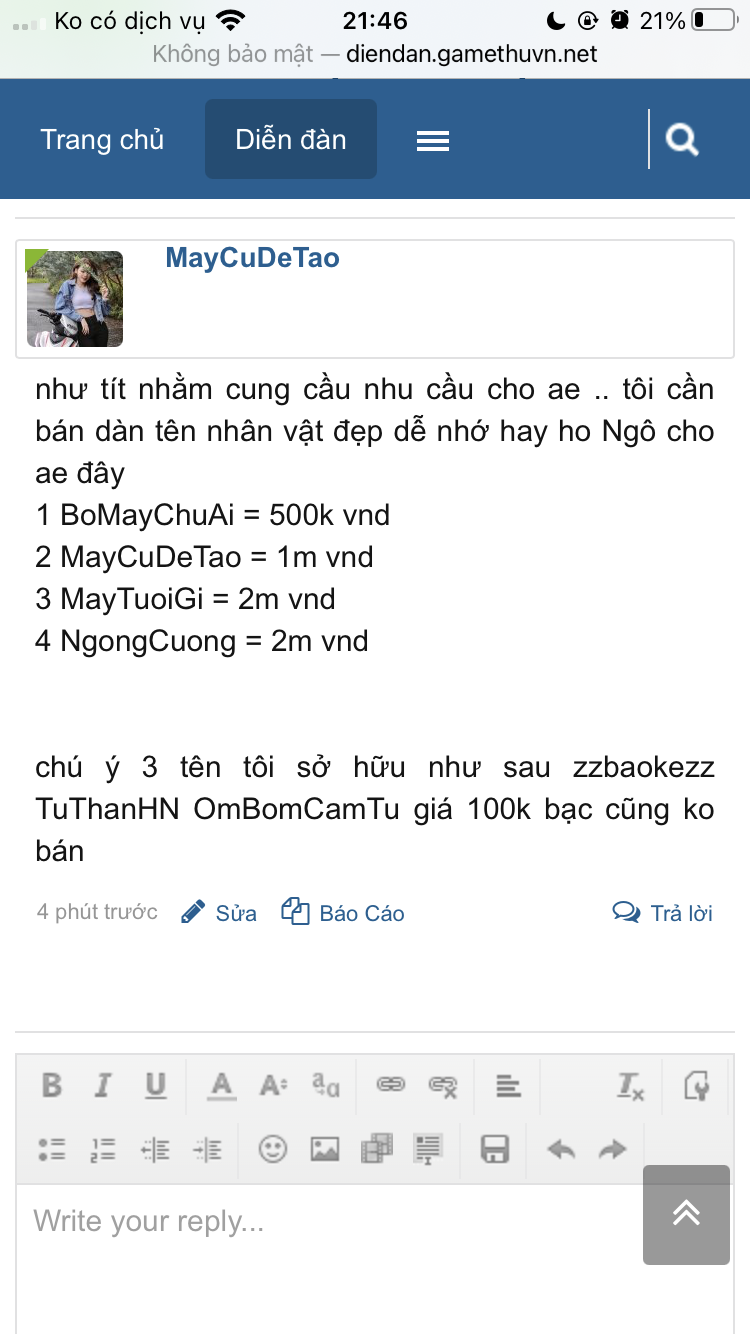Open the forum search

(682, 139)
